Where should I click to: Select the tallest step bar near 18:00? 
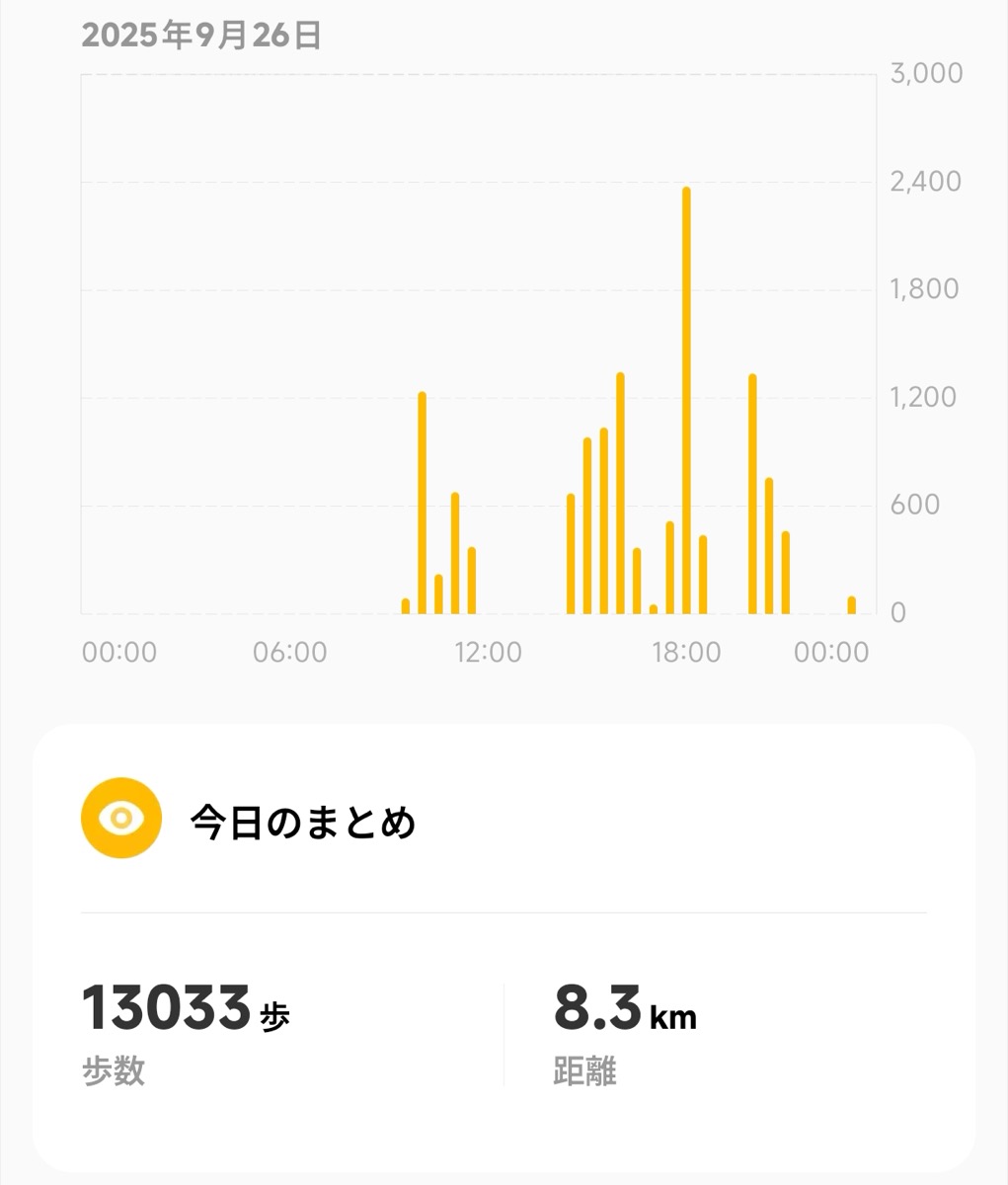[x=686, y=400]
